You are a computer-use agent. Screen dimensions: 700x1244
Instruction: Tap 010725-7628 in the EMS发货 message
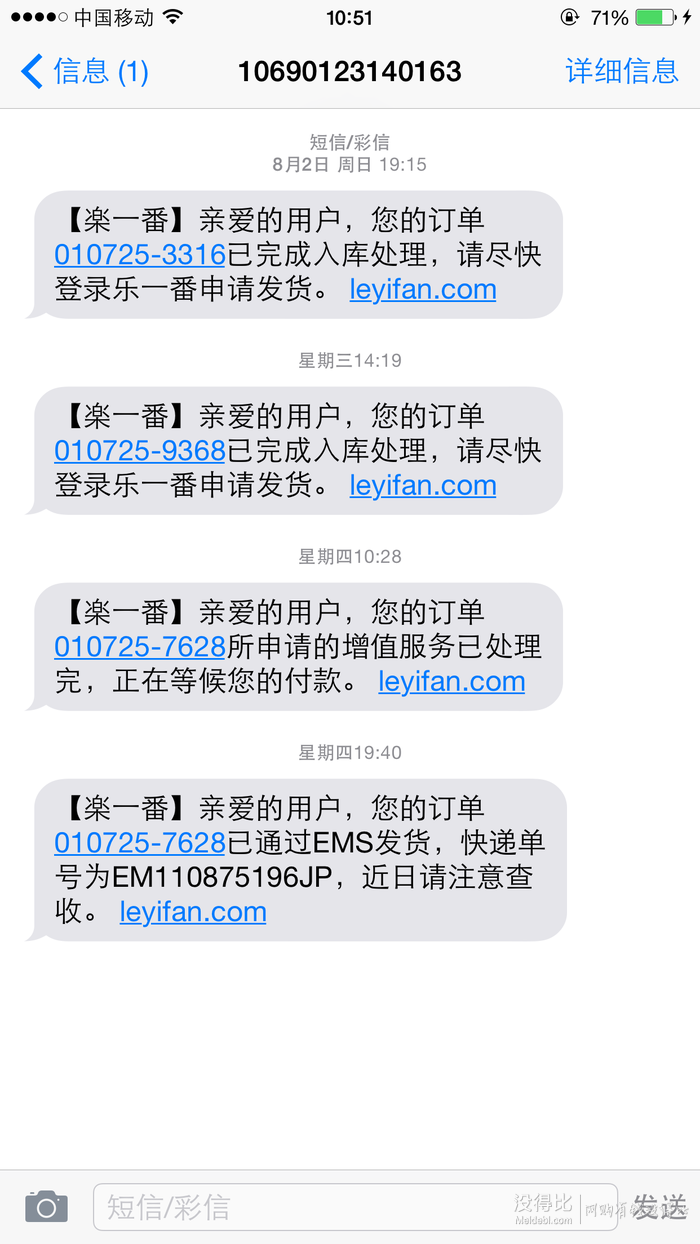pyautogui.click(x=140, y=843)
